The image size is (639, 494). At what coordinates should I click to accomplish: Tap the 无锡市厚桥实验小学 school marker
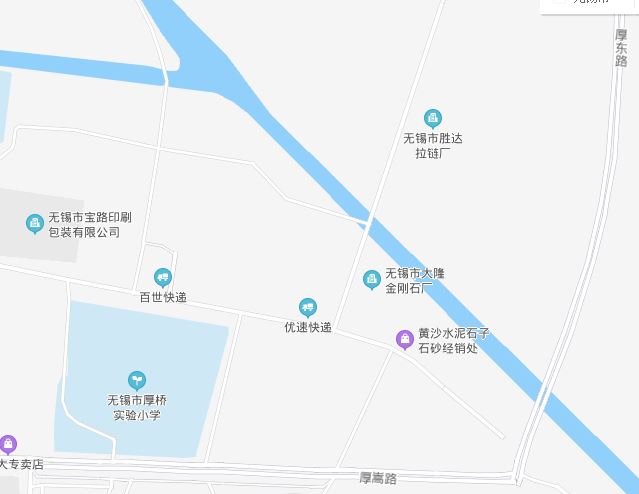(136, 380)
